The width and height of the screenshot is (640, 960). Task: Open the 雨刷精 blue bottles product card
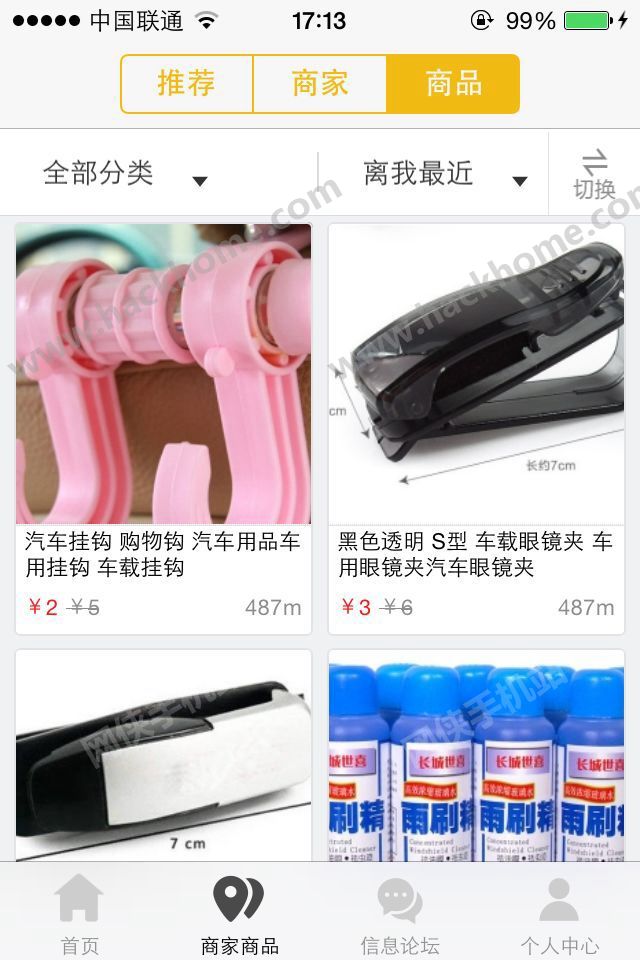point(476,755)
